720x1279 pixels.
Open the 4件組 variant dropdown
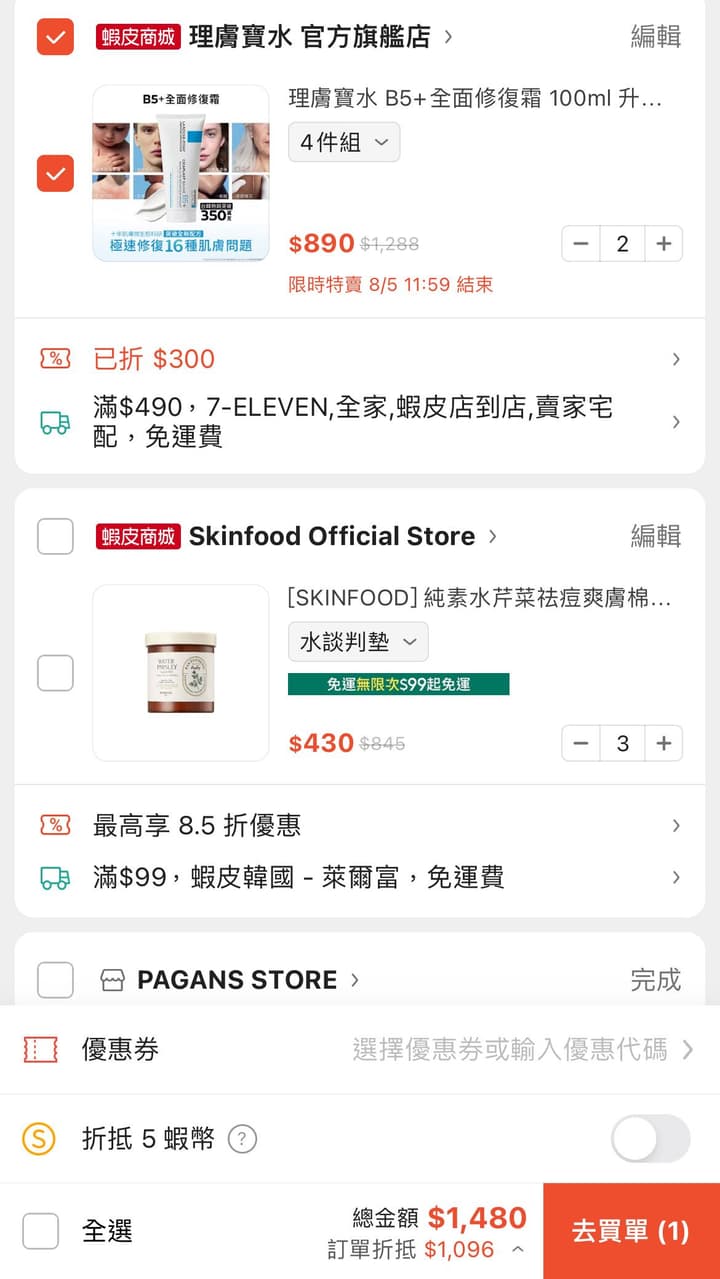[x=344, y=142]
